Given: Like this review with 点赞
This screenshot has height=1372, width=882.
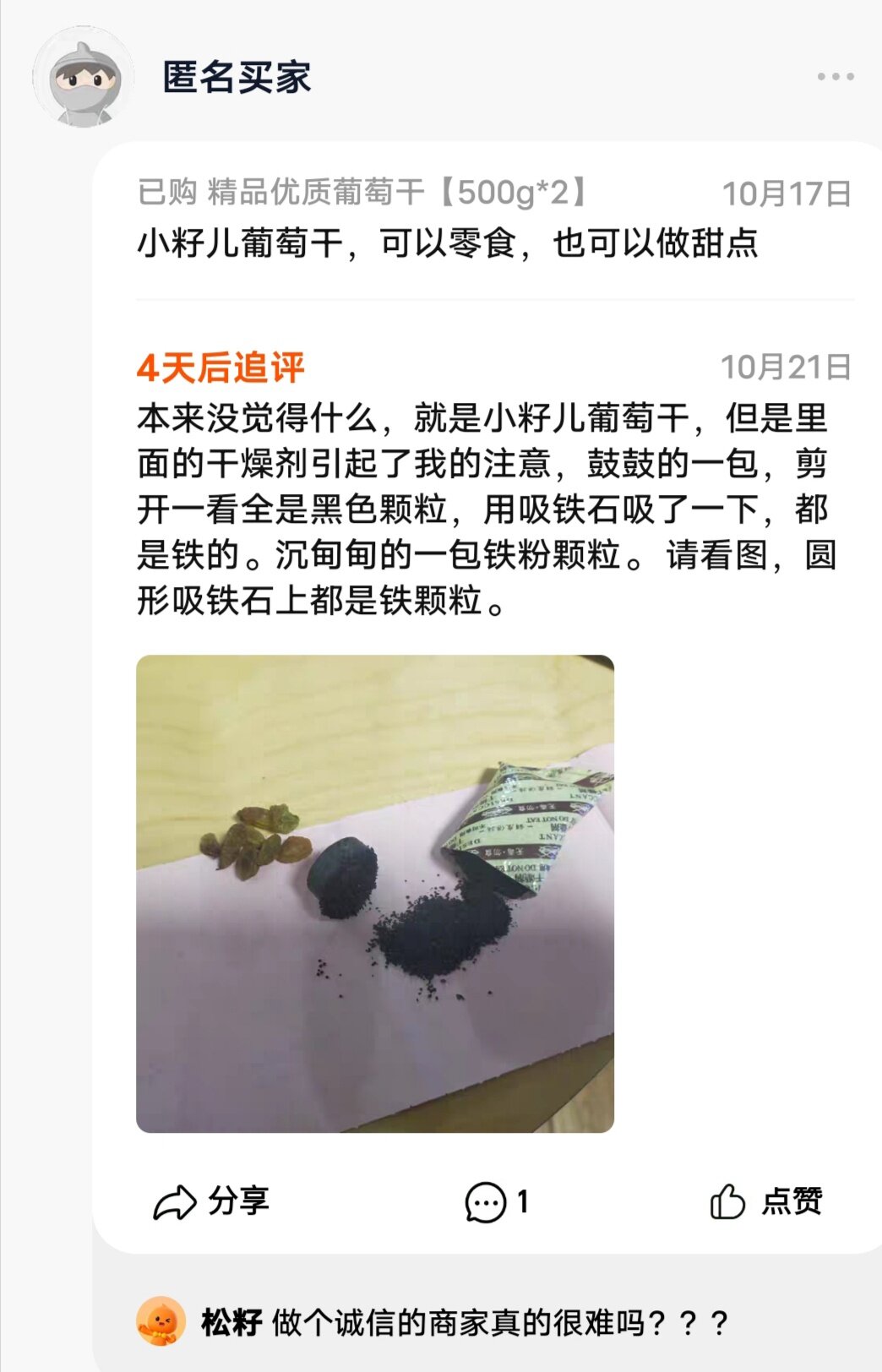Looking at the screenshot, I should pos(766,1201).
